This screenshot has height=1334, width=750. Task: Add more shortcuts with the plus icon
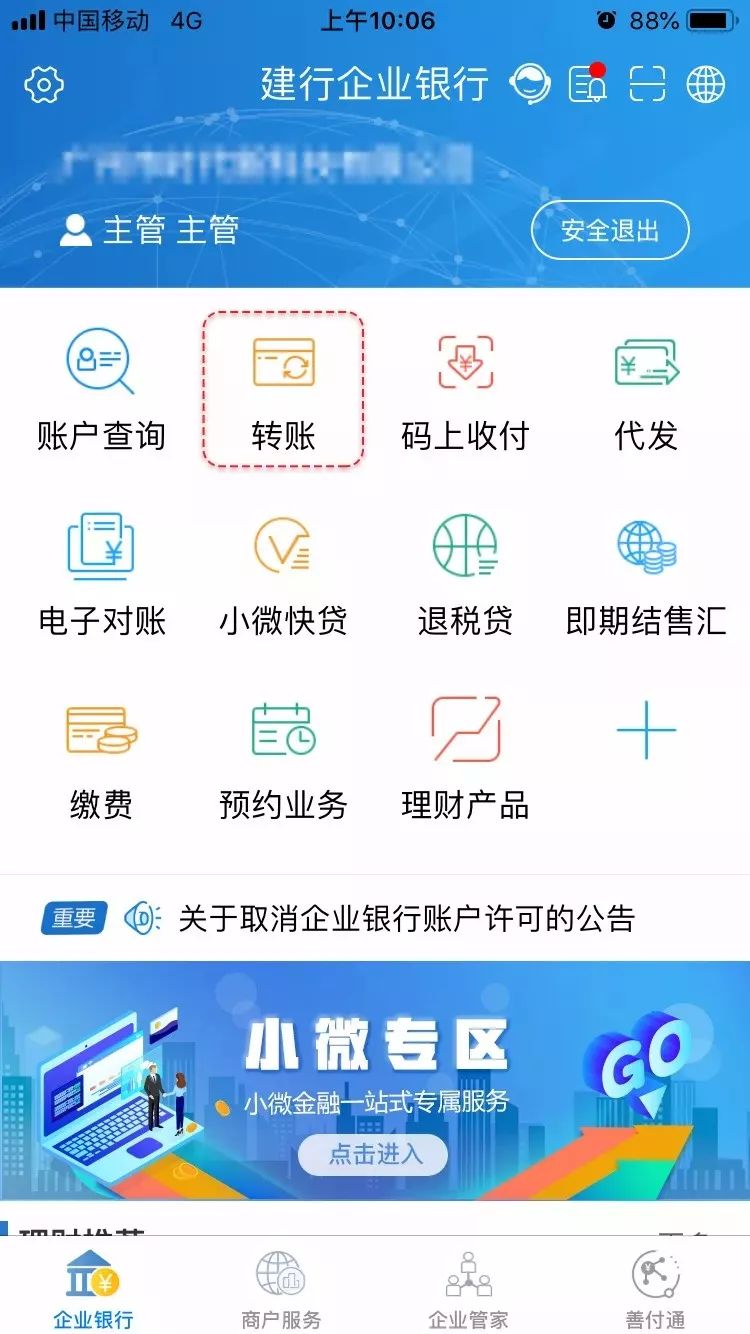pos(646,730)
